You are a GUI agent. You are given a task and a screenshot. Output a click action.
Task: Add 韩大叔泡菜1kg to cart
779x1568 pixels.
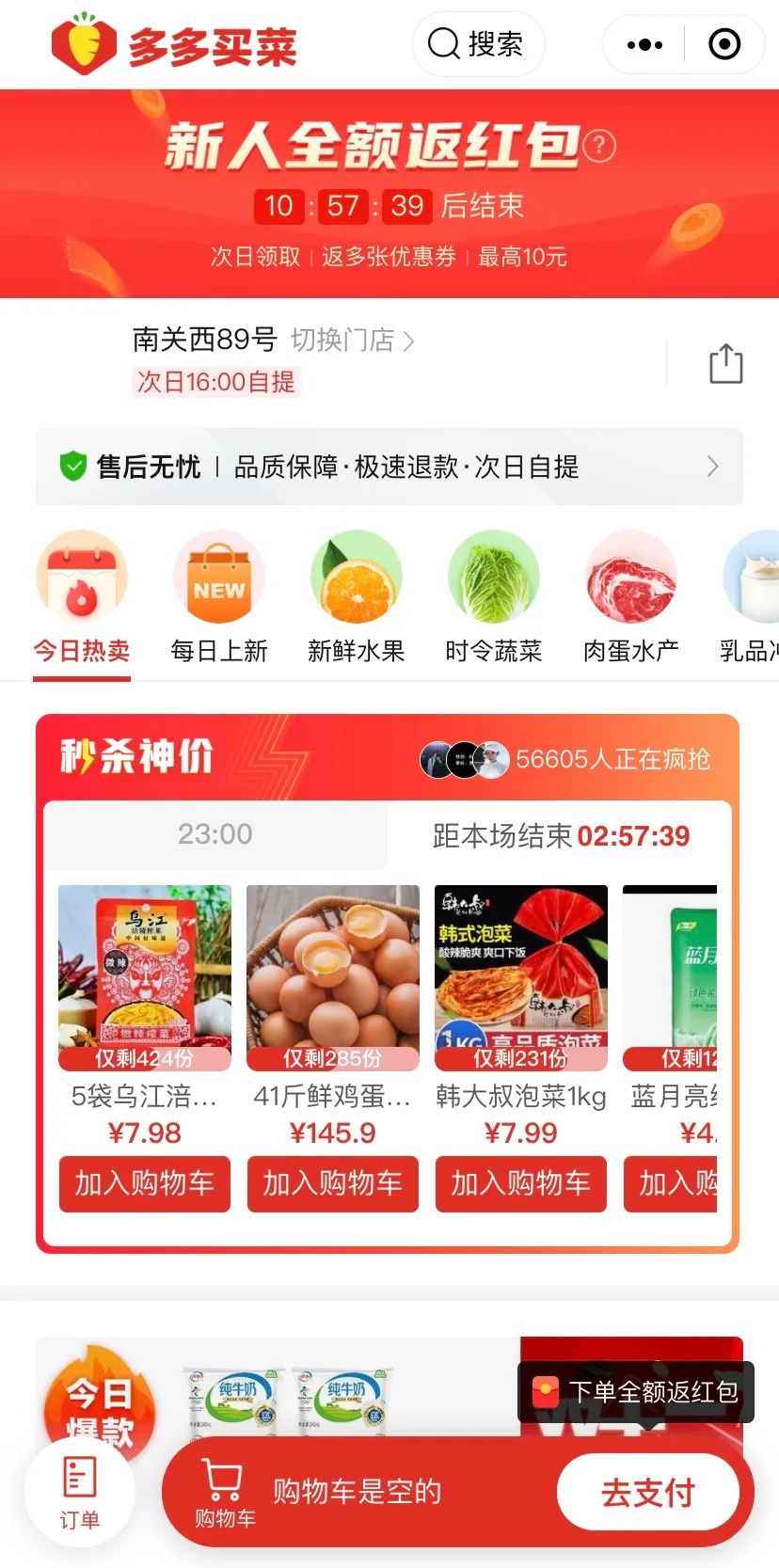pos(521,1183)
